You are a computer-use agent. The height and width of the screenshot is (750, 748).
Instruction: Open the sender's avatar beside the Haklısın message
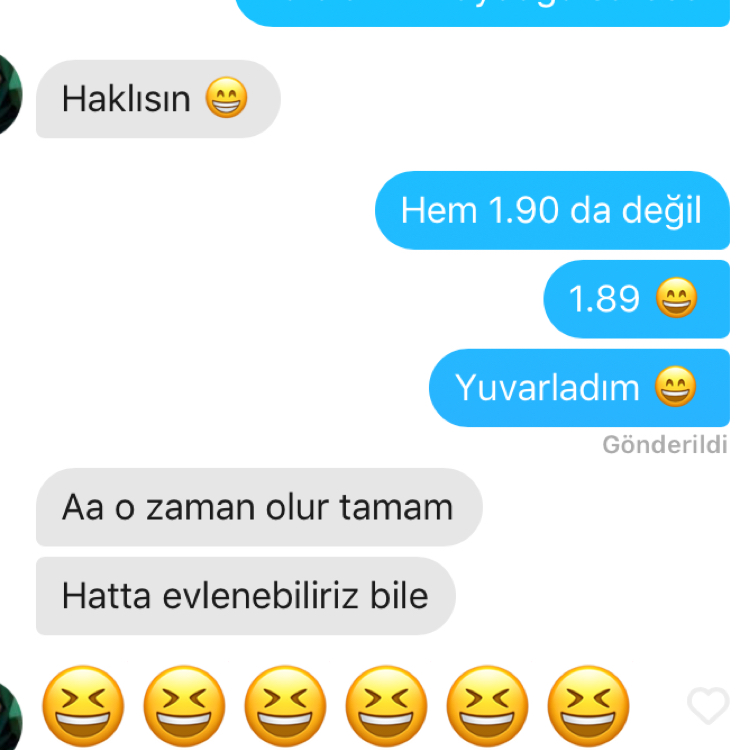pos(8,95)
